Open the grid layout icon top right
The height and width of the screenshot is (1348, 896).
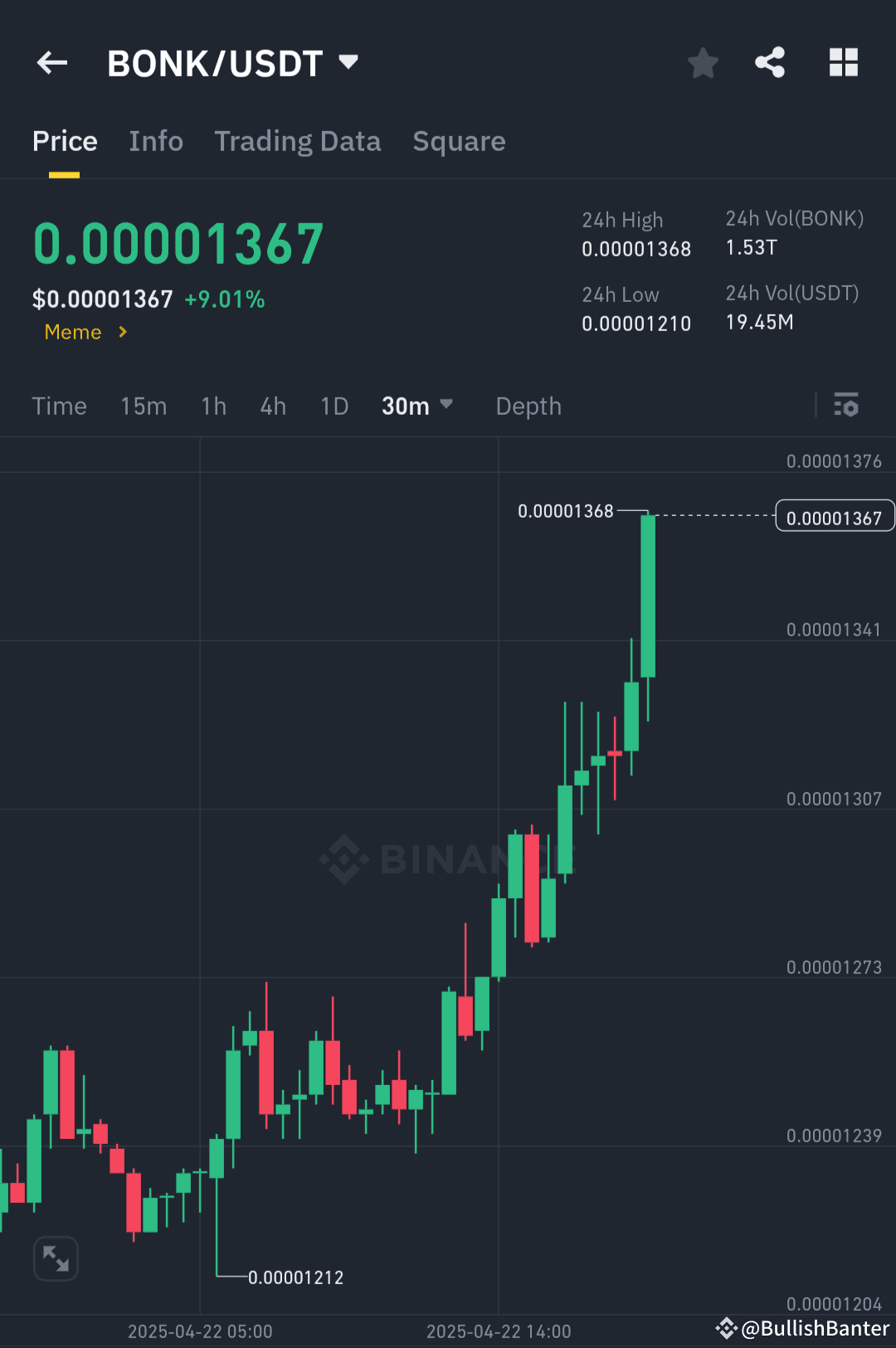pyautogui.click(x=844, y=62)
